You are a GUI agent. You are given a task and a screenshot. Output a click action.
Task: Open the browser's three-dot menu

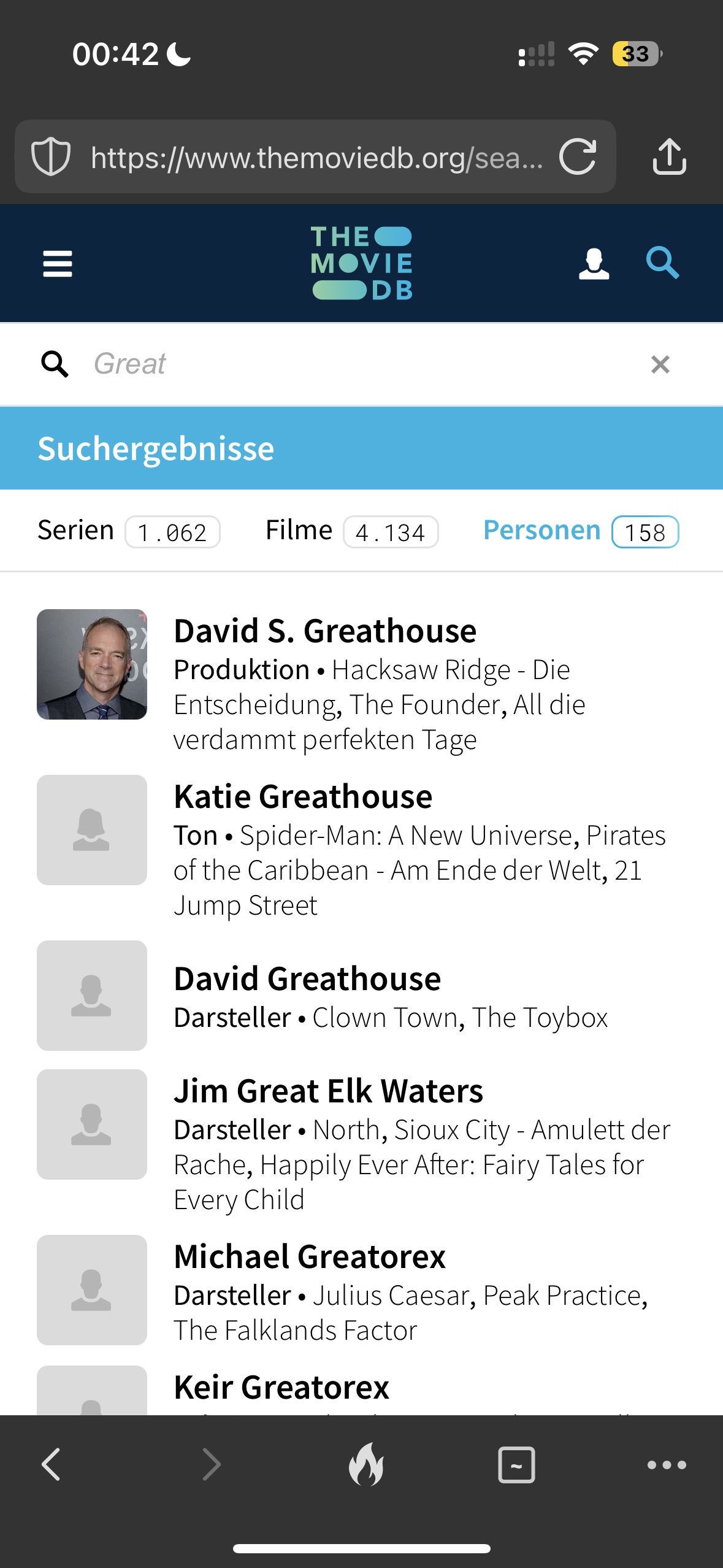667,1465
